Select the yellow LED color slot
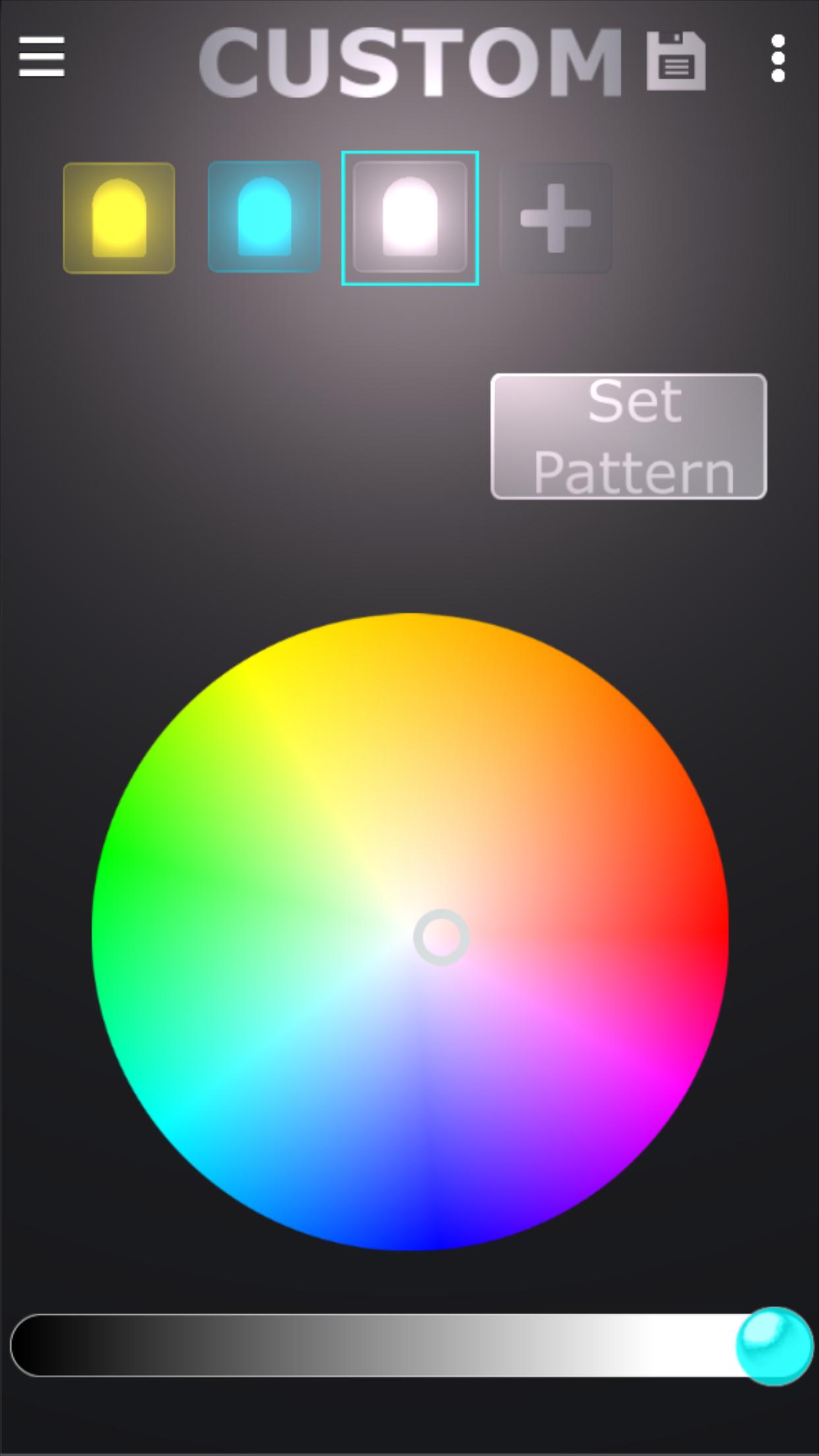The height and width of the screenshot is (1456, 819). 119,218
